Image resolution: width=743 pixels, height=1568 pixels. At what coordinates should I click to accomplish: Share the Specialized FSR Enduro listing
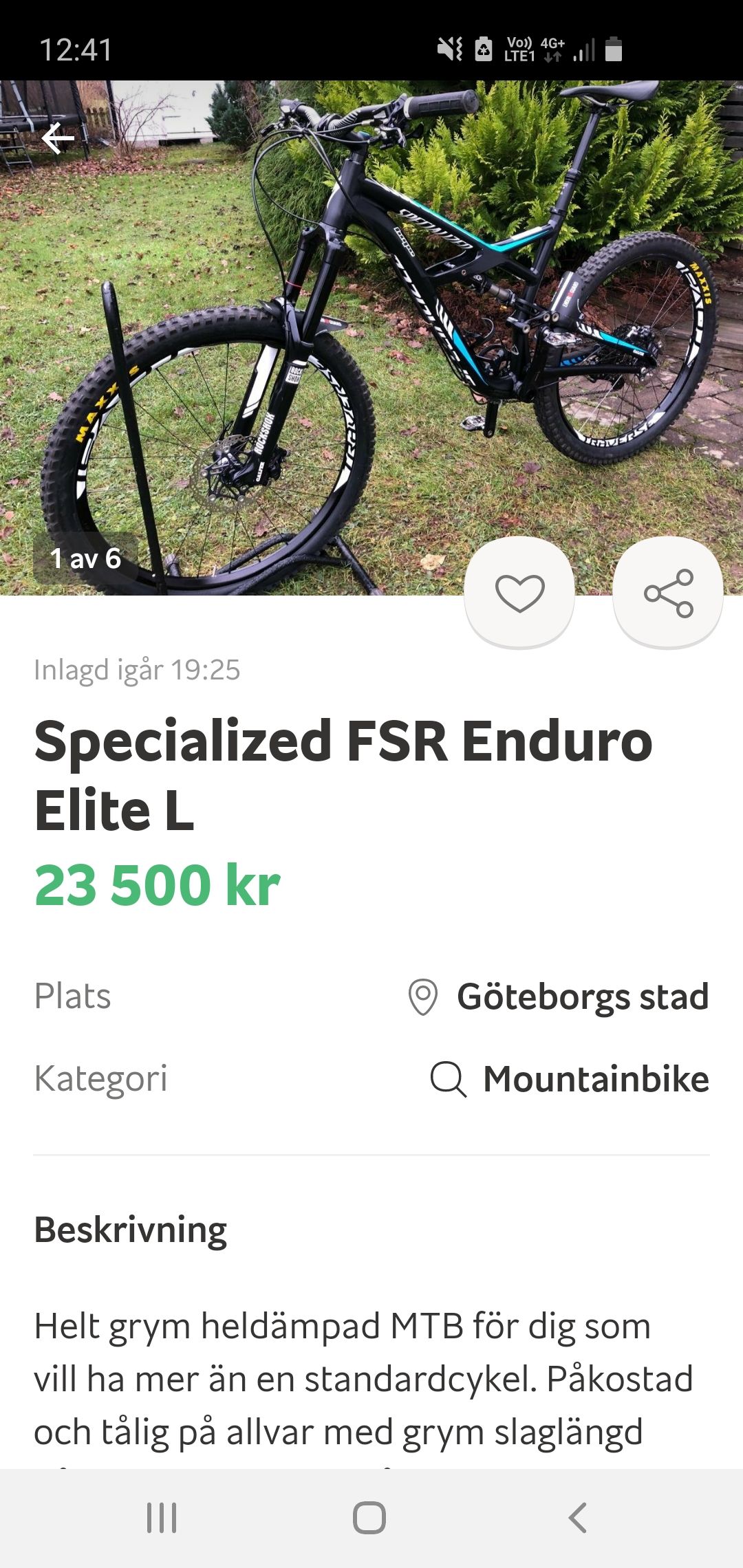coord(668,592)
